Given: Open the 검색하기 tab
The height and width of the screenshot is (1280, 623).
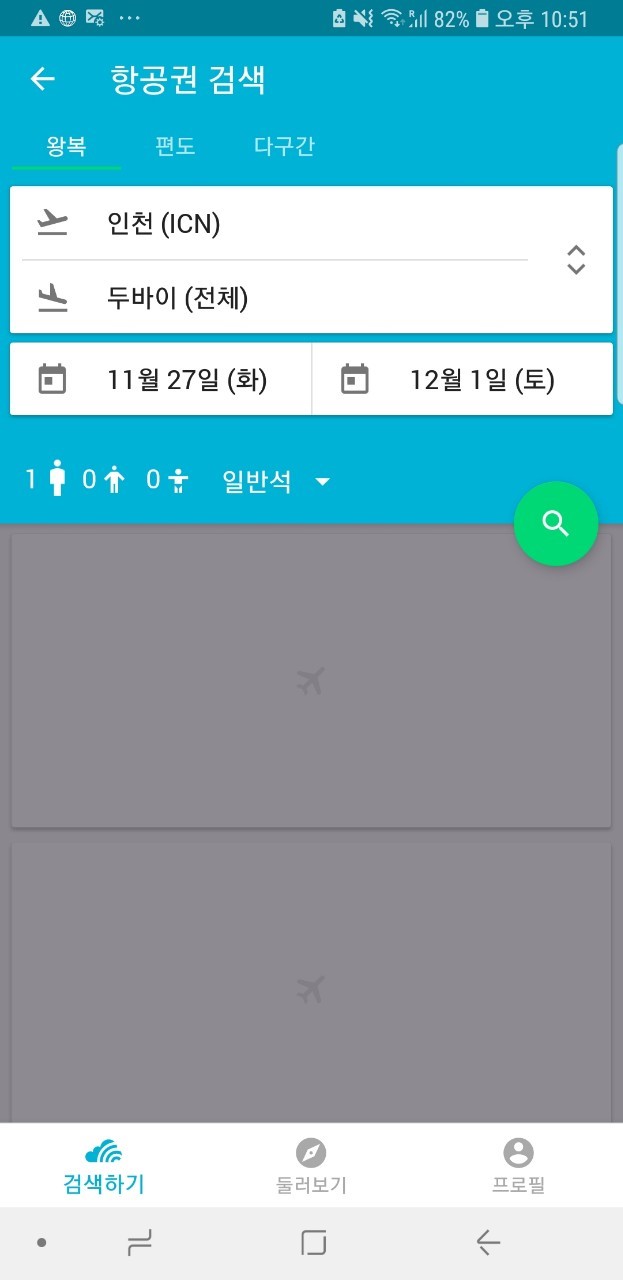Looking at the screenshot, I should coord(104,1166).
